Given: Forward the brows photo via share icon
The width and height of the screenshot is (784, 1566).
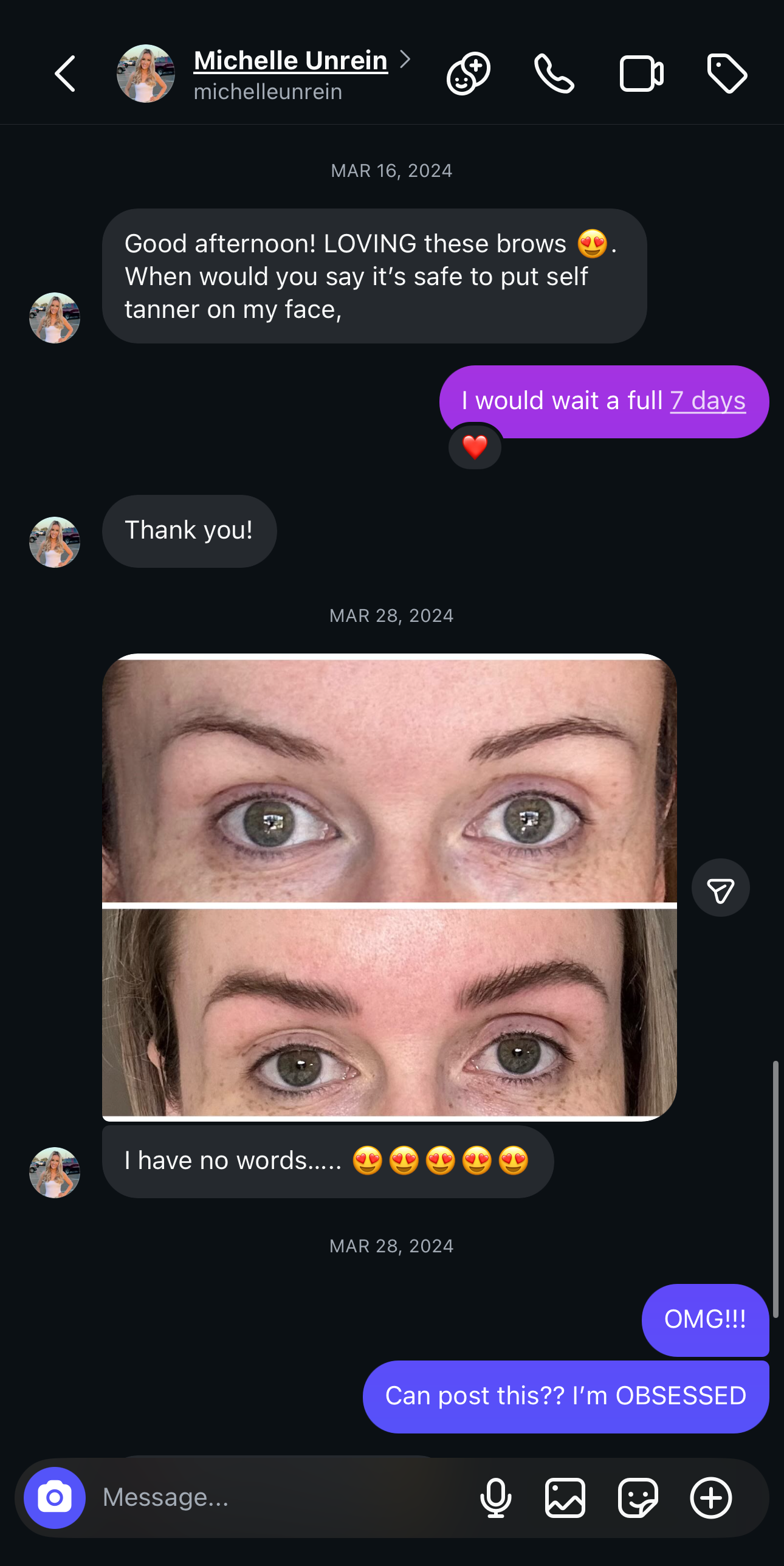Looking at the screenshot, I should click(x=720, y=888).
